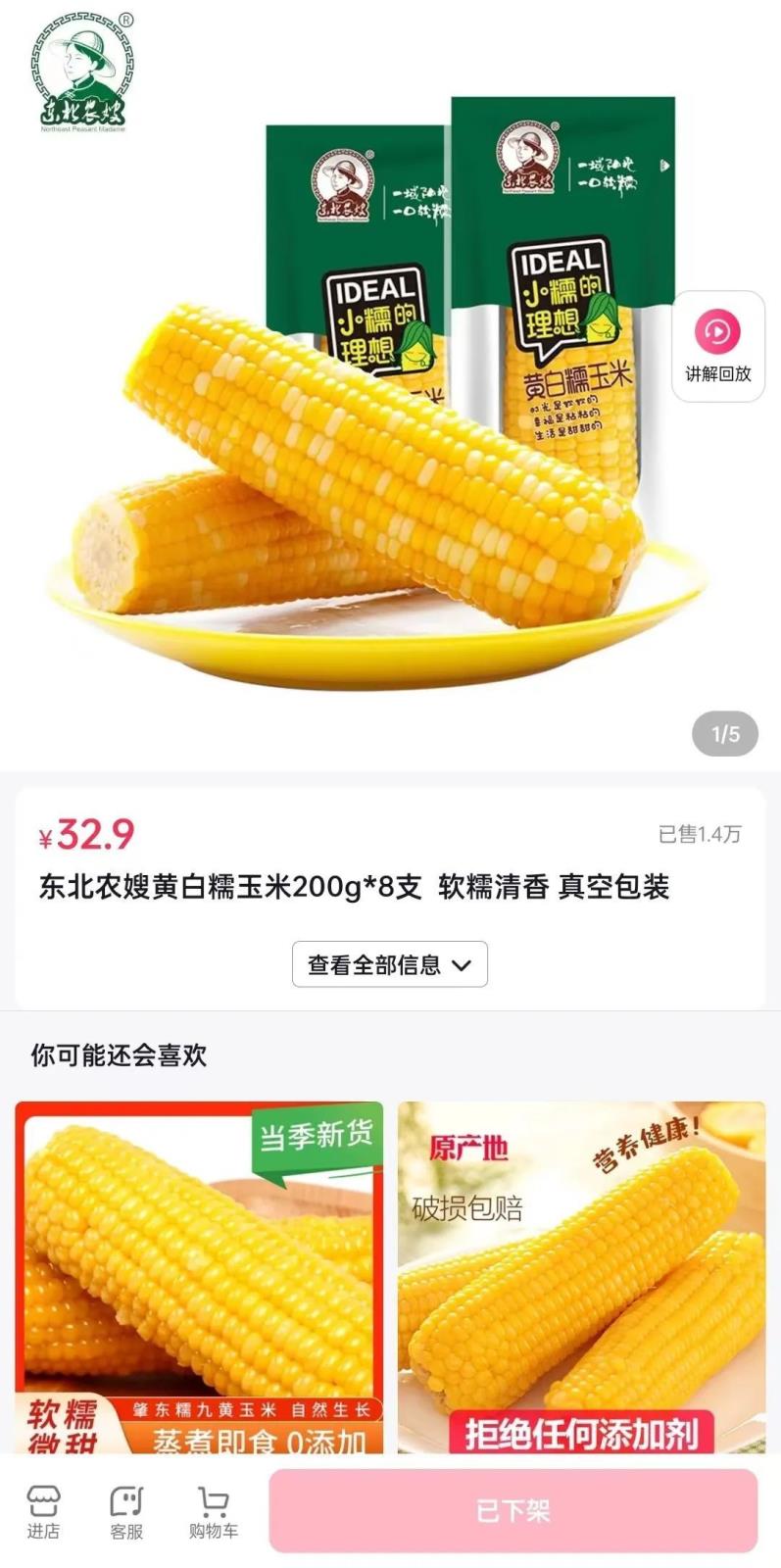Open the 当季新货 corn product card
The height and width of the screenshot is (1568, 781).
(x=199, y=1276)
